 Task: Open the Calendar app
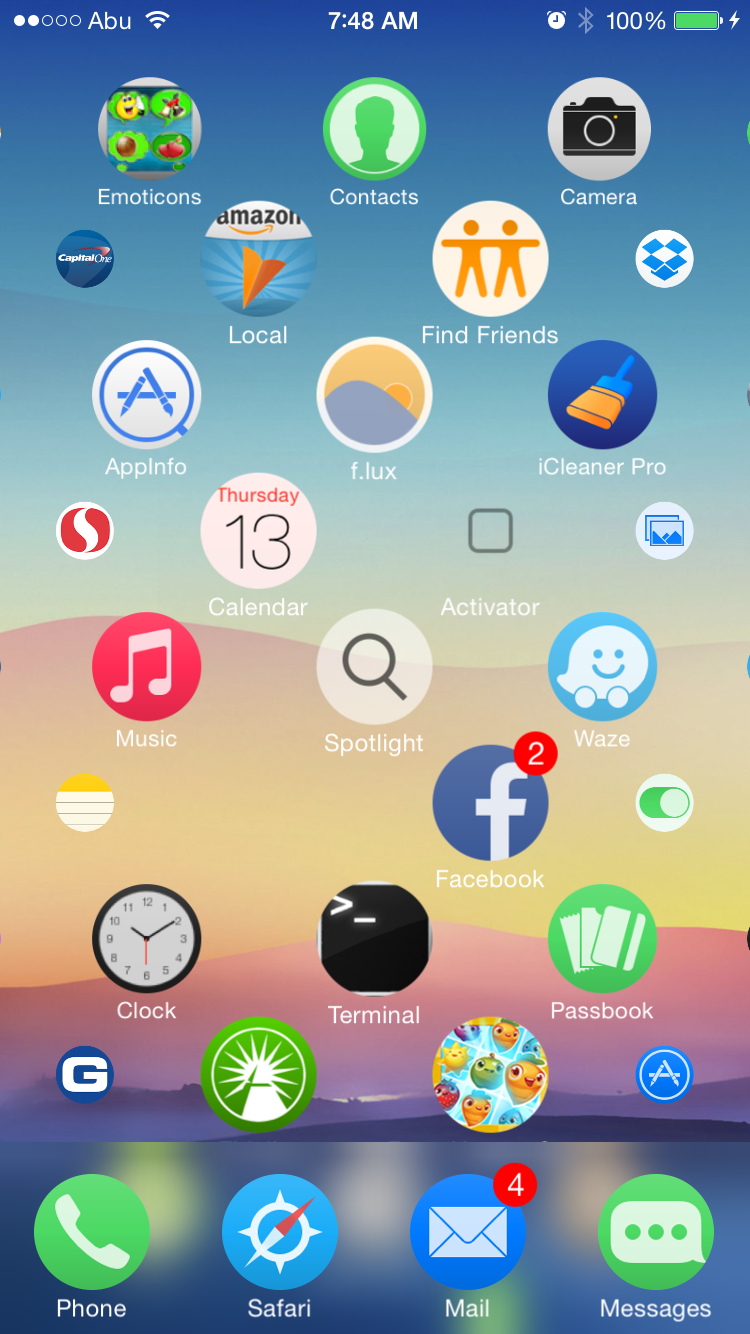click(x=258, y=531)
